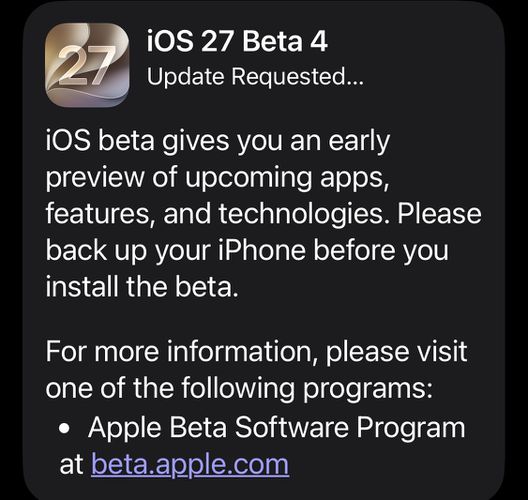
Task: Open the beta.apple.com link
Action: point(190,465)
